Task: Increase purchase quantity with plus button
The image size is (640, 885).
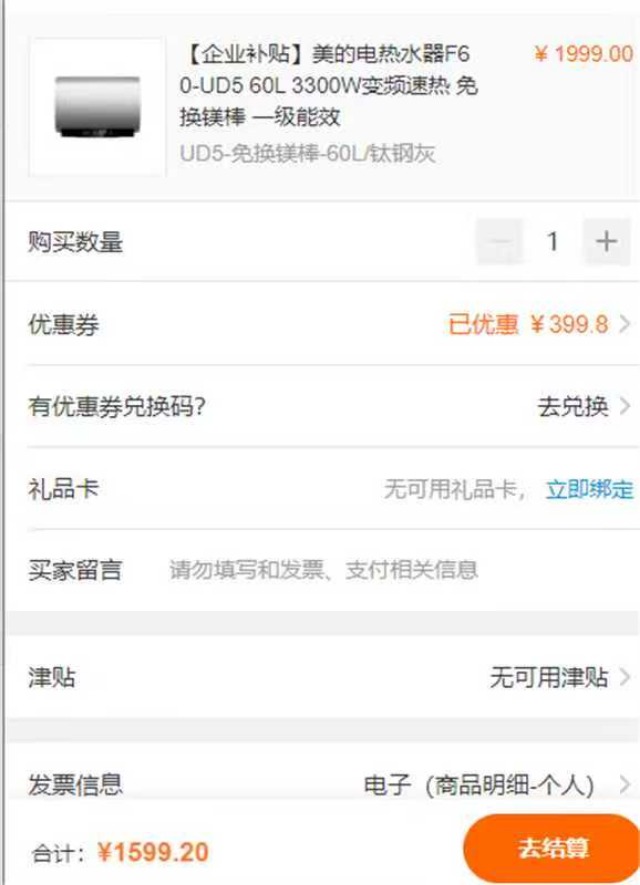Action: click(606, 242)
